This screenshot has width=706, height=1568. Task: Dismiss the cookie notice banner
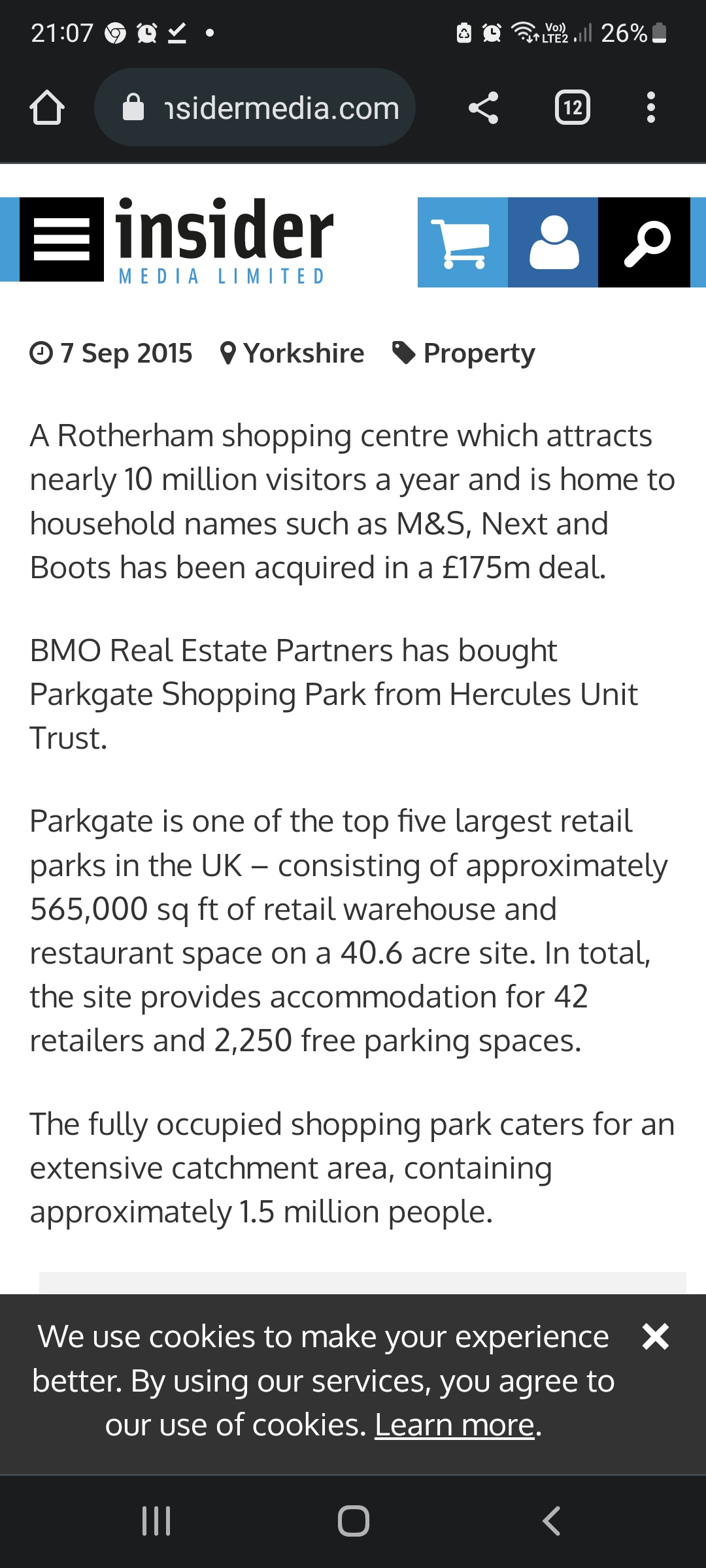655,1337
